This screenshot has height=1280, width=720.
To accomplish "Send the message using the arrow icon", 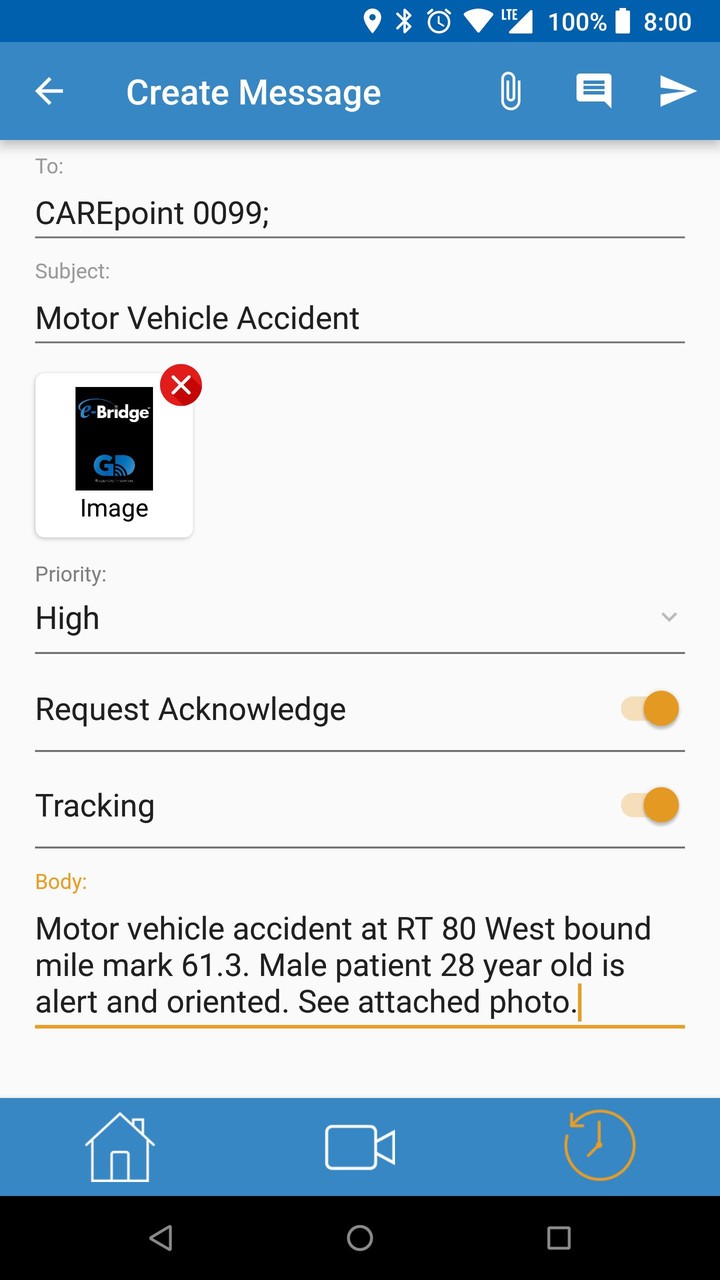I will point(677,91).
